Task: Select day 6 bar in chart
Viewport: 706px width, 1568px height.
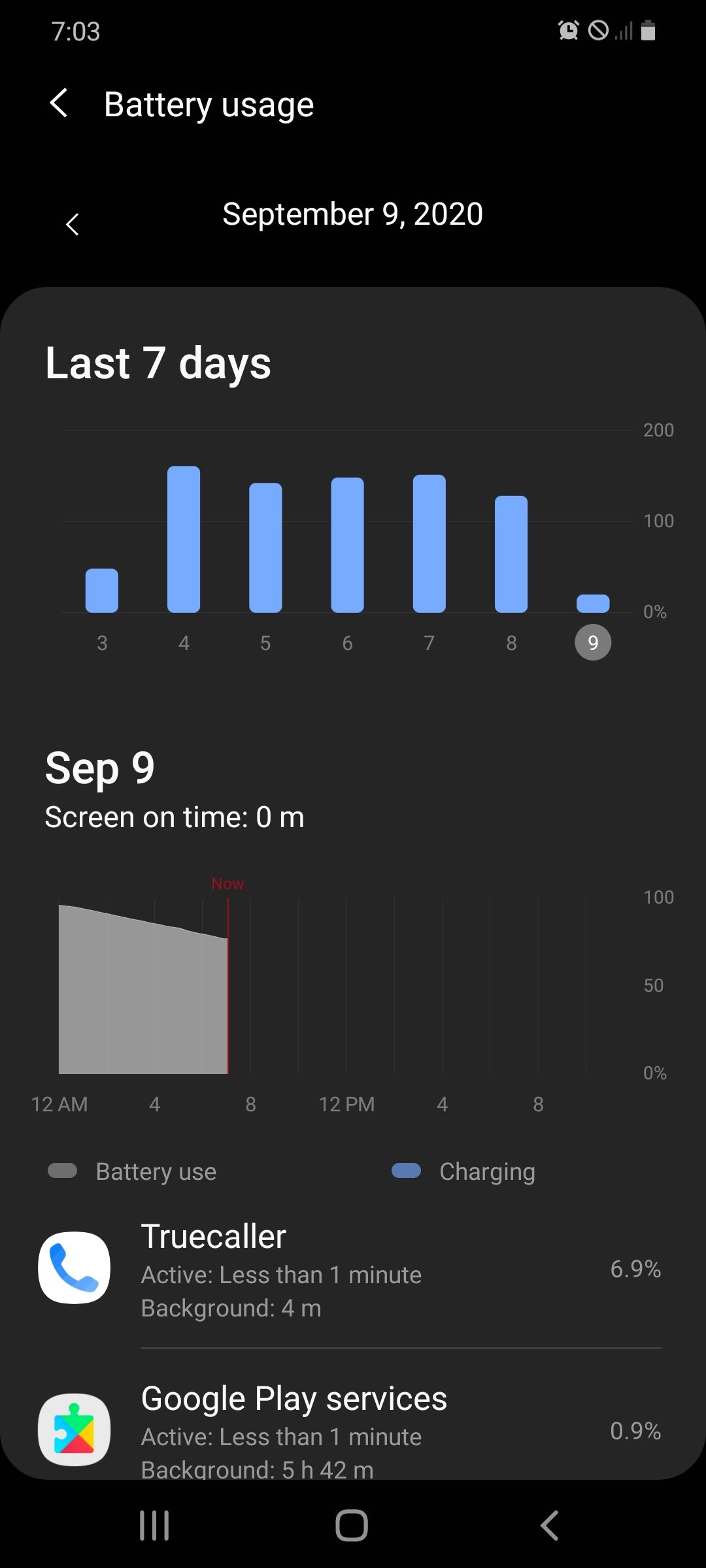Action: (347, 545)
